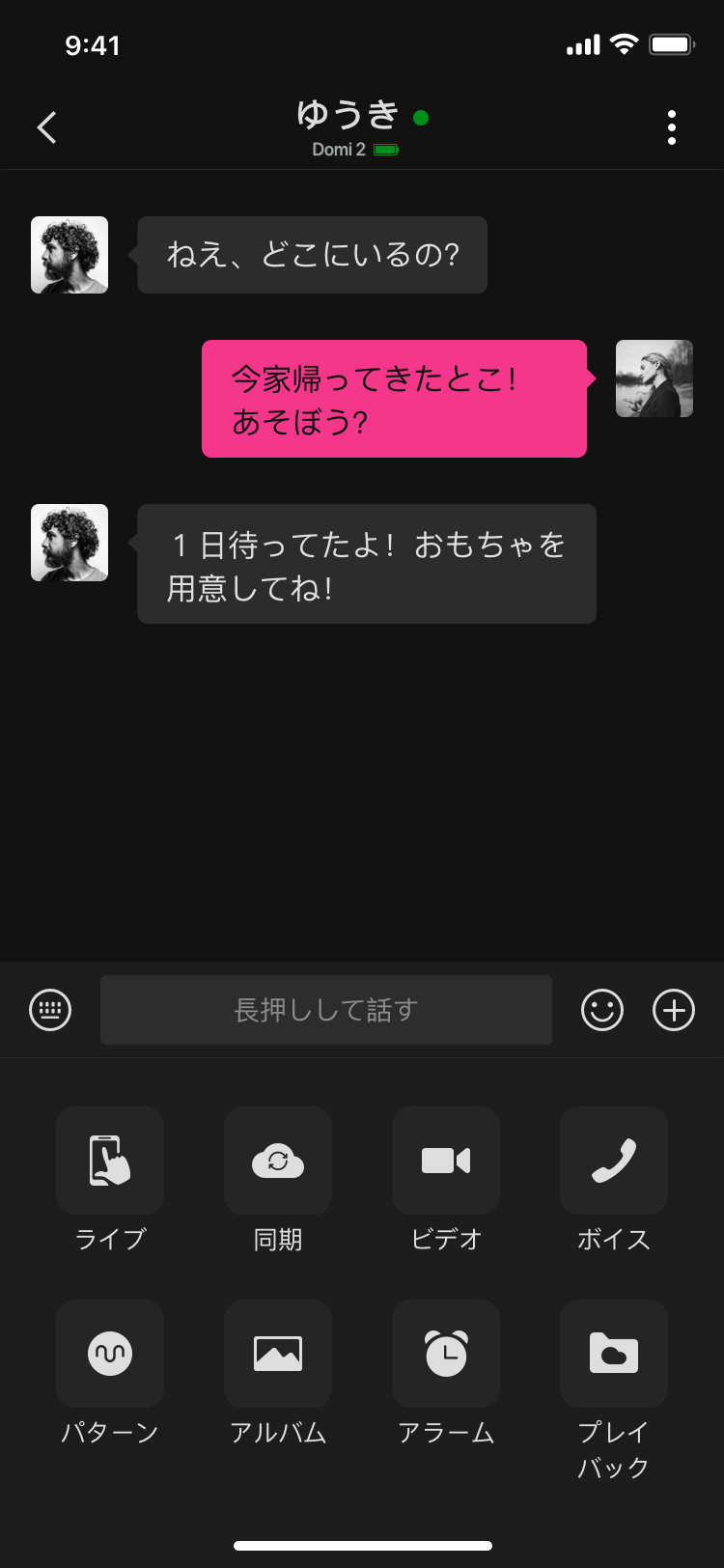Screen dimensions: 724x1568
Task: Start a ボイス voice call
Action: (613, 1161)
